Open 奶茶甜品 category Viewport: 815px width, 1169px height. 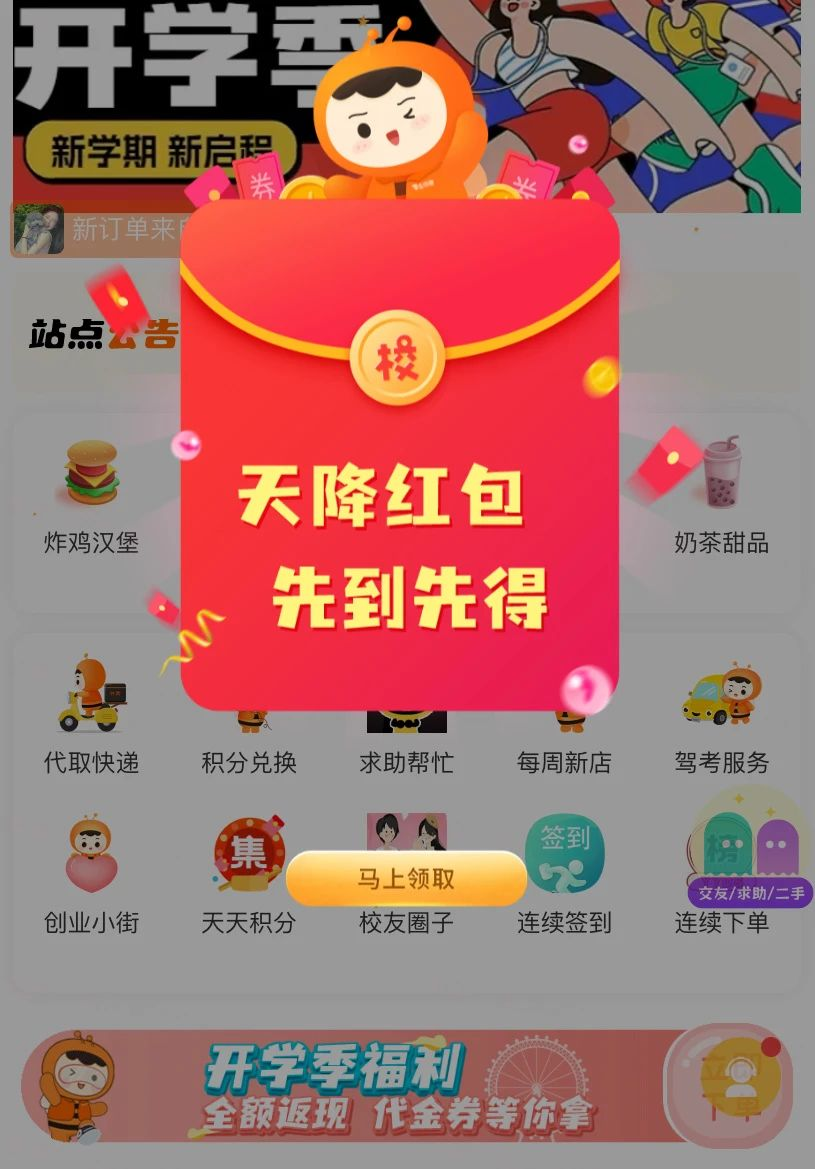[721, 497]
